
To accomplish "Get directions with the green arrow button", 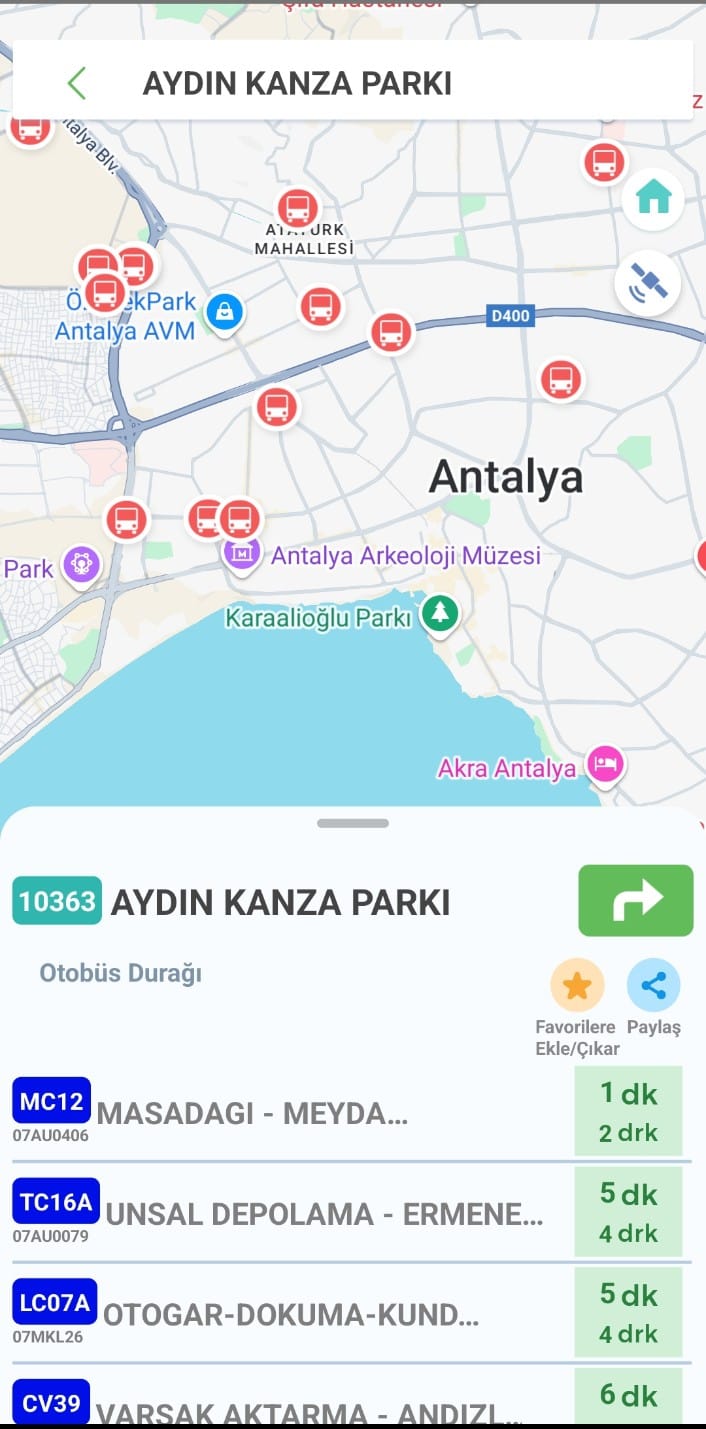I will 635,900.
